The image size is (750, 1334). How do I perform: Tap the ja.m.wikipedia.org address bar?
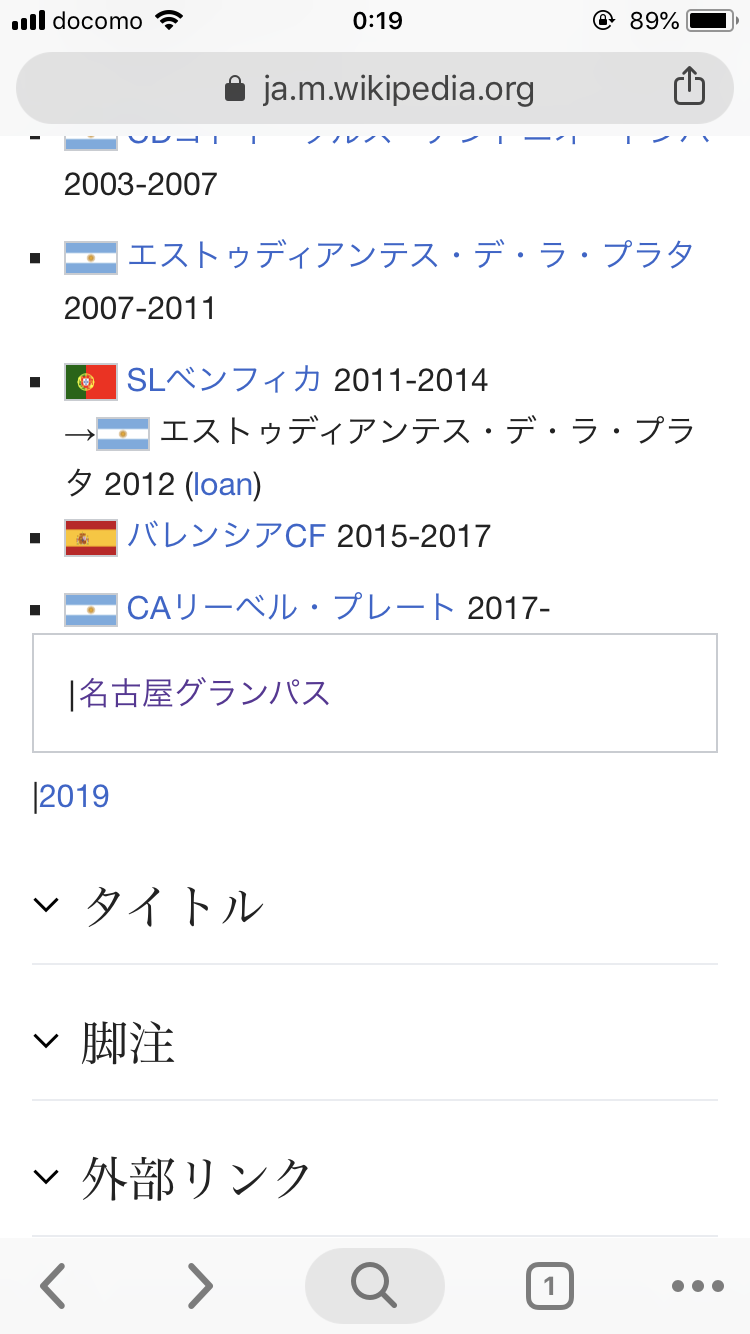pyautogui.click(x=375, y=89)
